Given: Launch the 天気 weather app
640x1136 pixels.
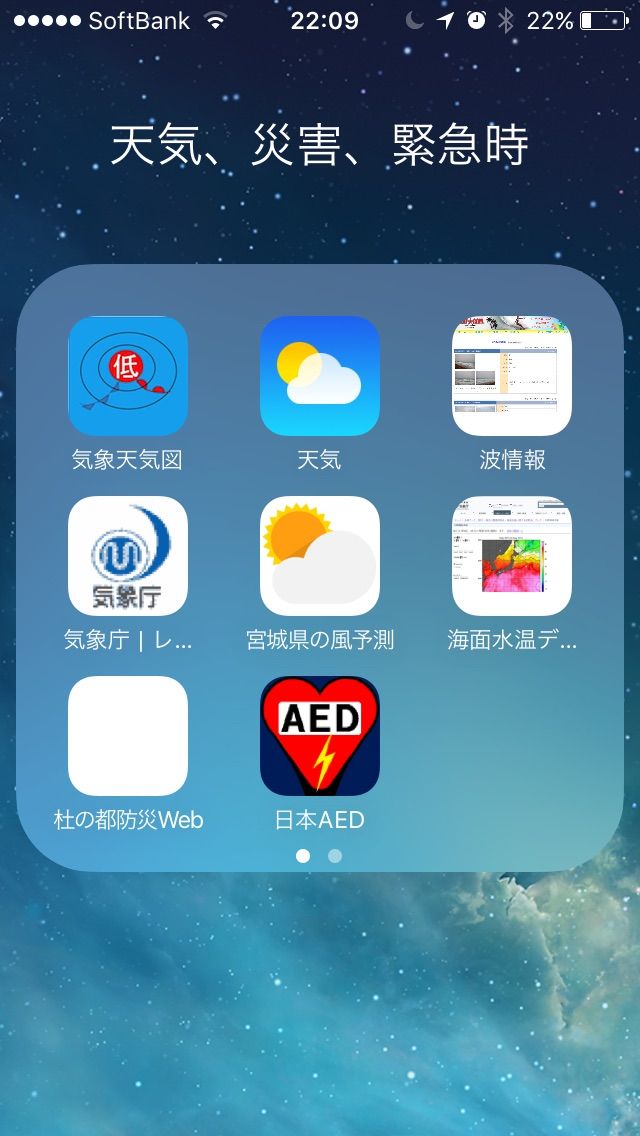Looking at the screenshot, I should [x=320, y=376].
